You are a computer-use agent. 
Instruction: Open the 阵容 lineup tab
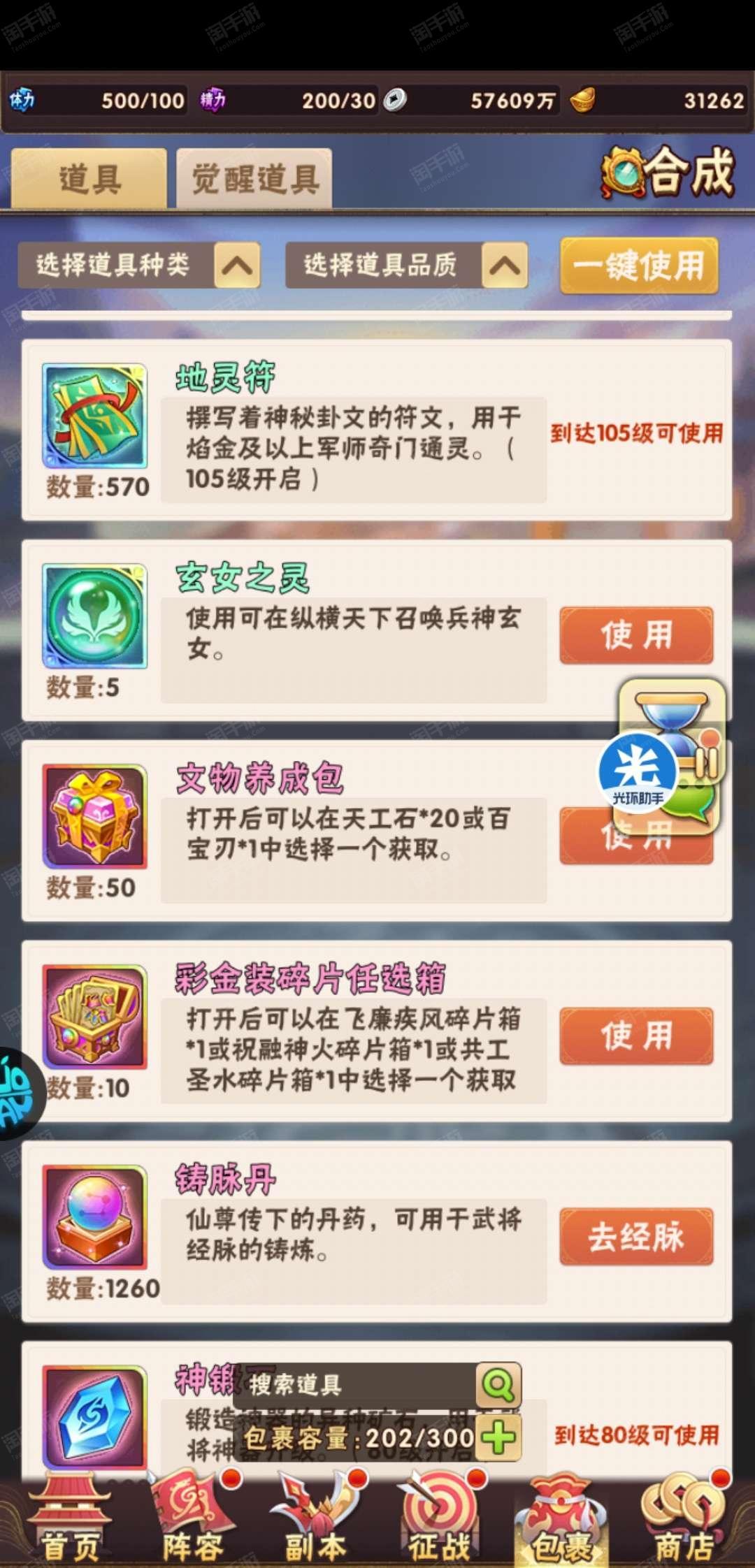click(x=193, y=1519)
